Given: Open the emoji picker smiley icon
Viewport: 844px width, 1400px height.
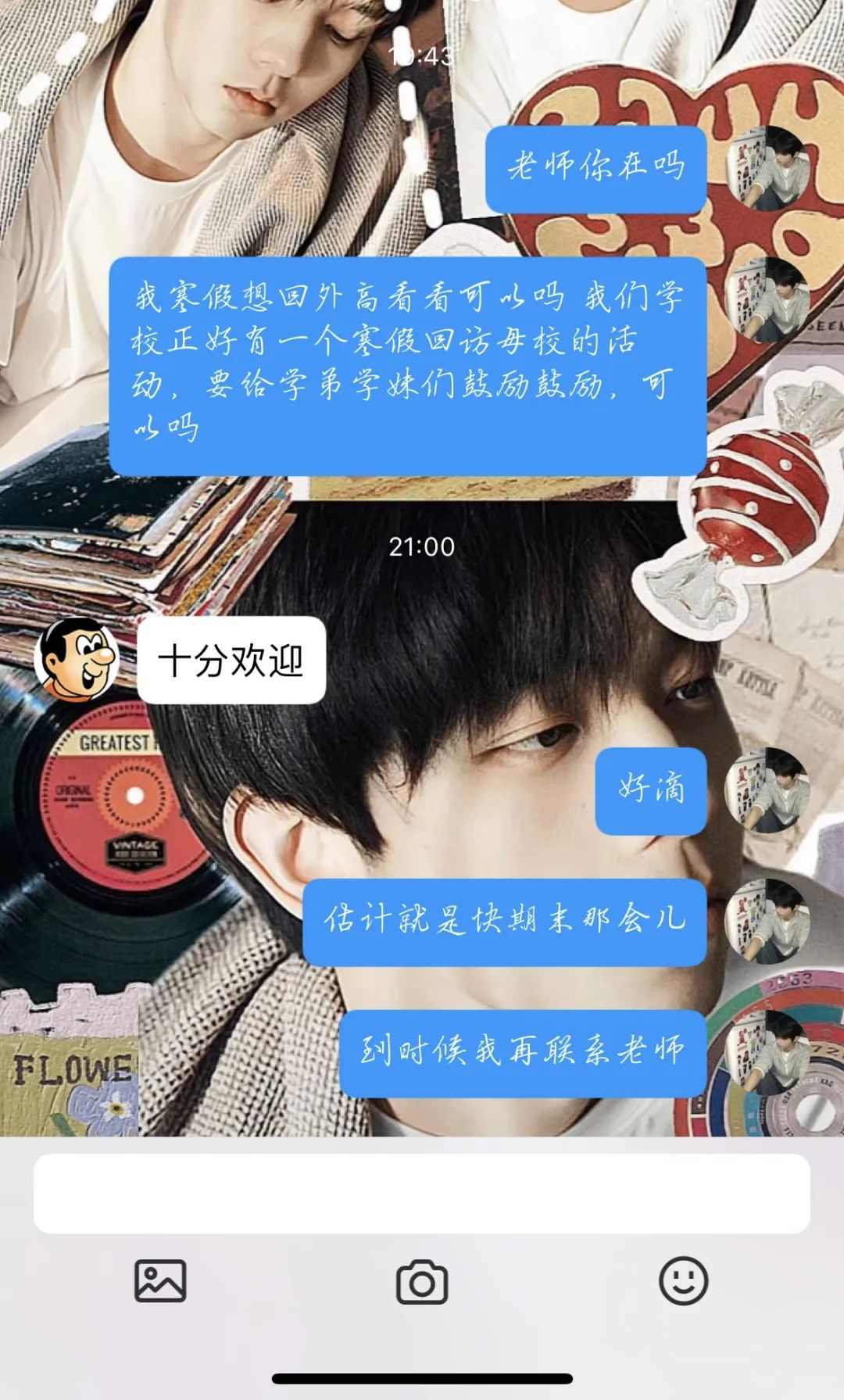Looking at the screenshot, I should click(x=683, y=1280).
